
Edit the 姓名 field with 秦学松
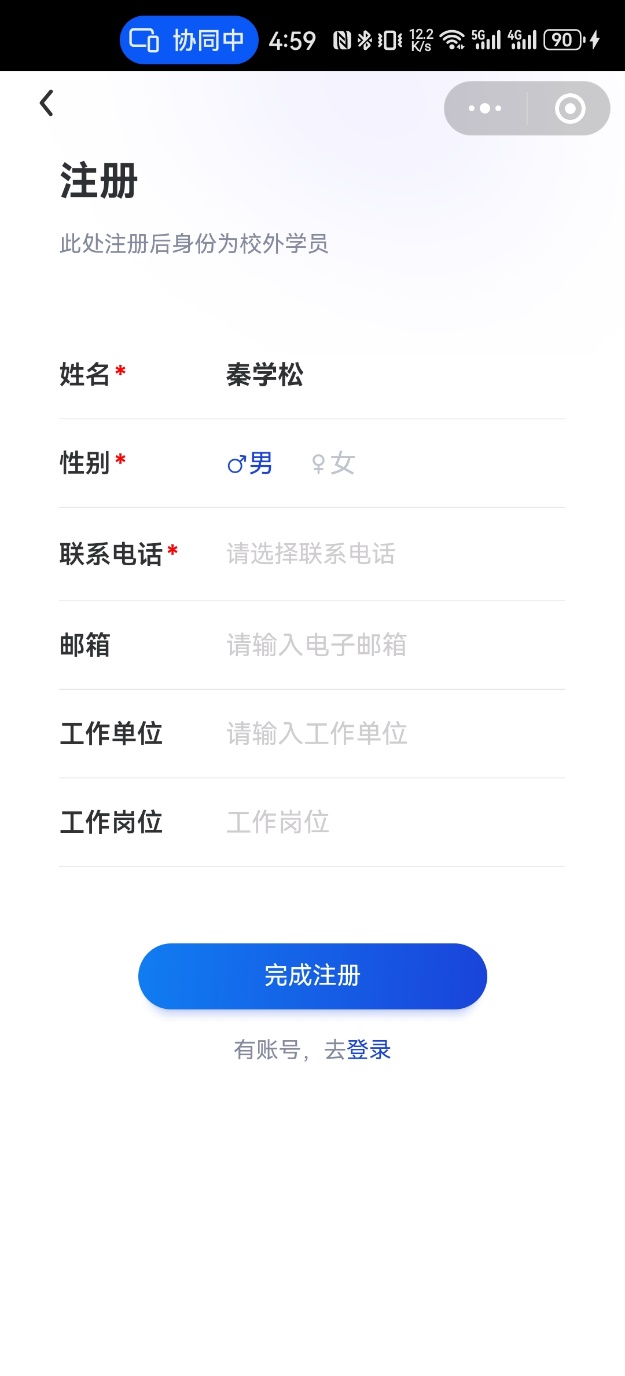pos(265,375)
